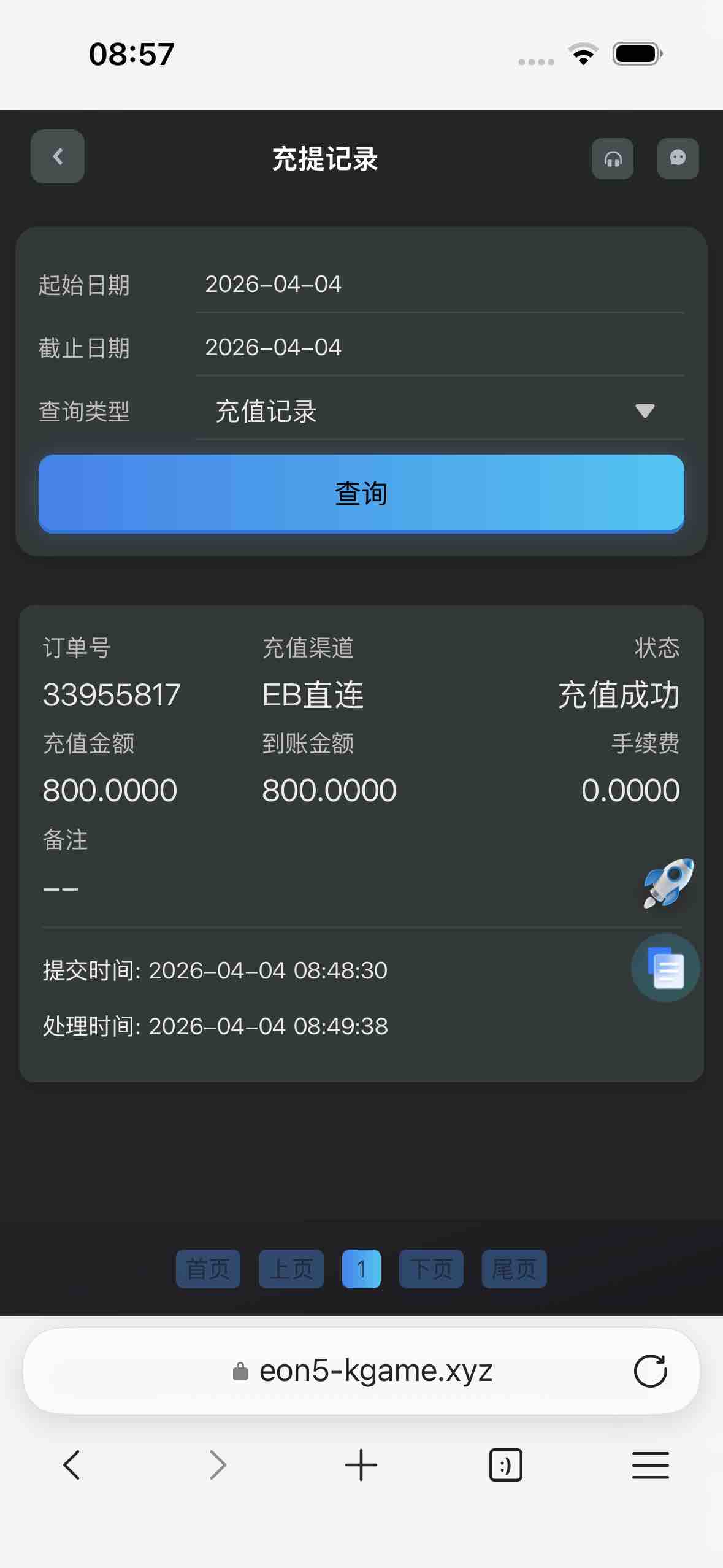
Task: Go to 上页 previous page
Action: tap(291, 1269)
